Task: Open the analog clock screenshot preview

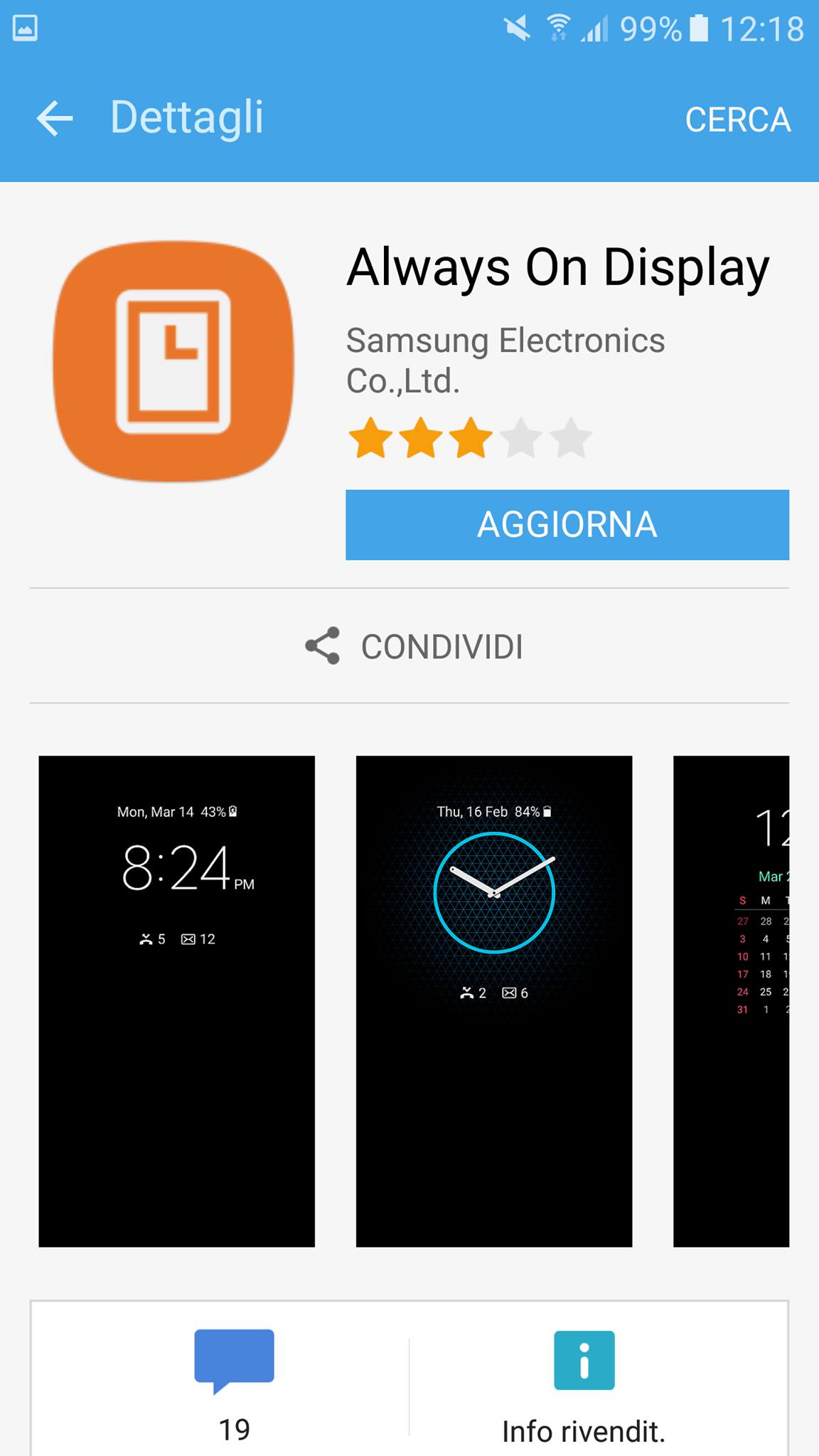Action: 493,1001
